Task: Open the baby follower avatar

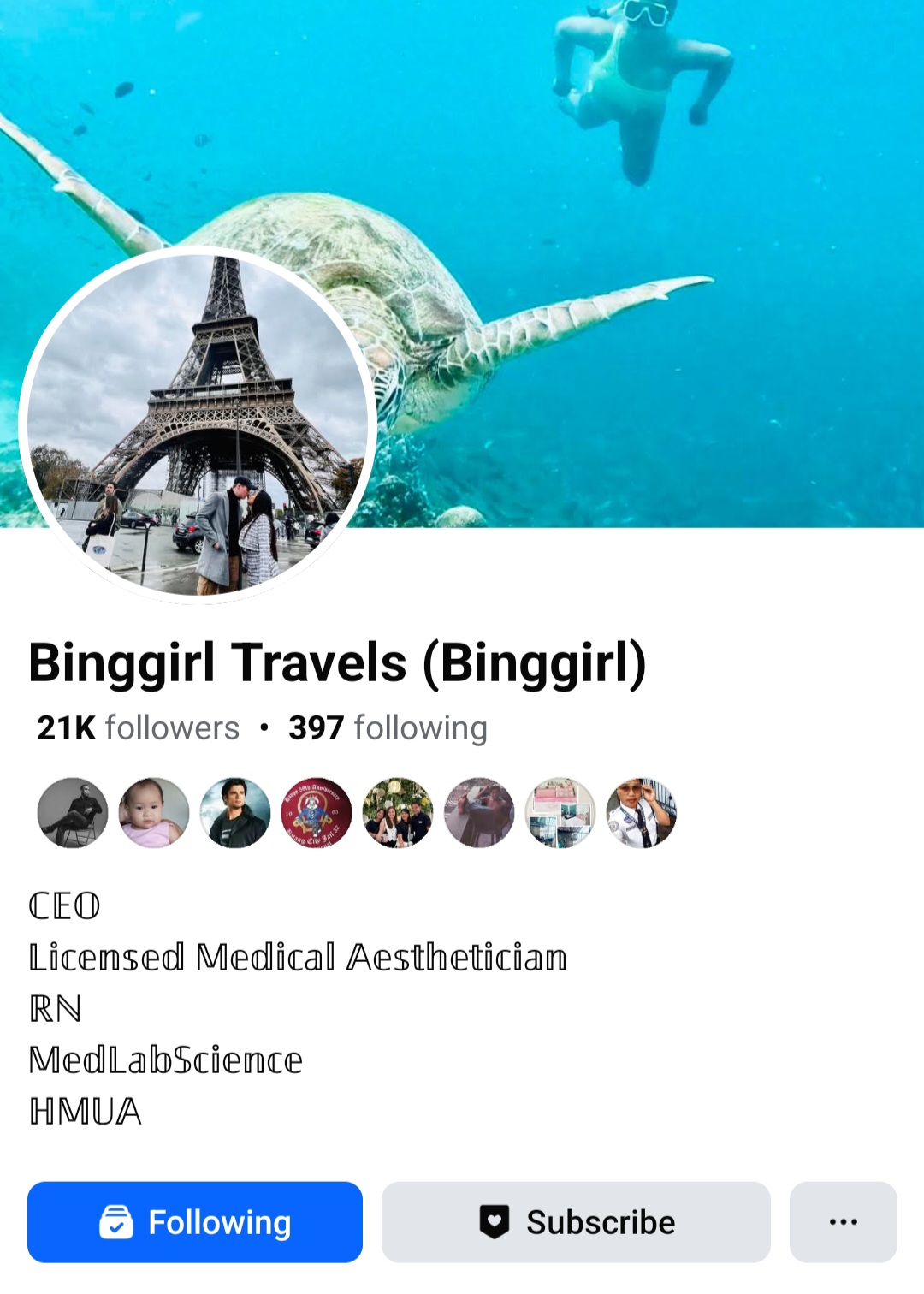Action: tap(154, 813)
